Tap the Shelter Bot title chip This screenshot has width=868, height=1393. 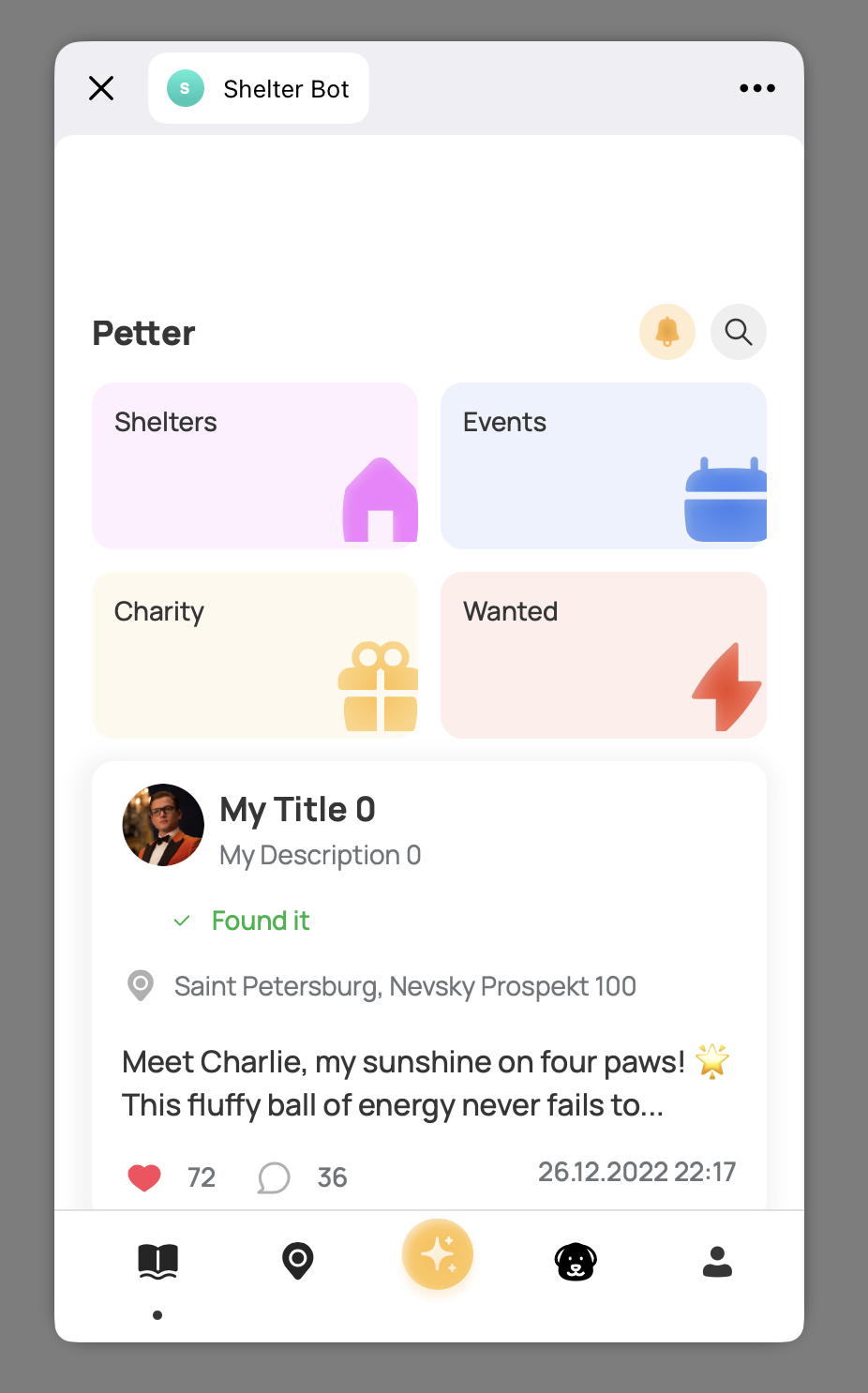coord(259,88)
